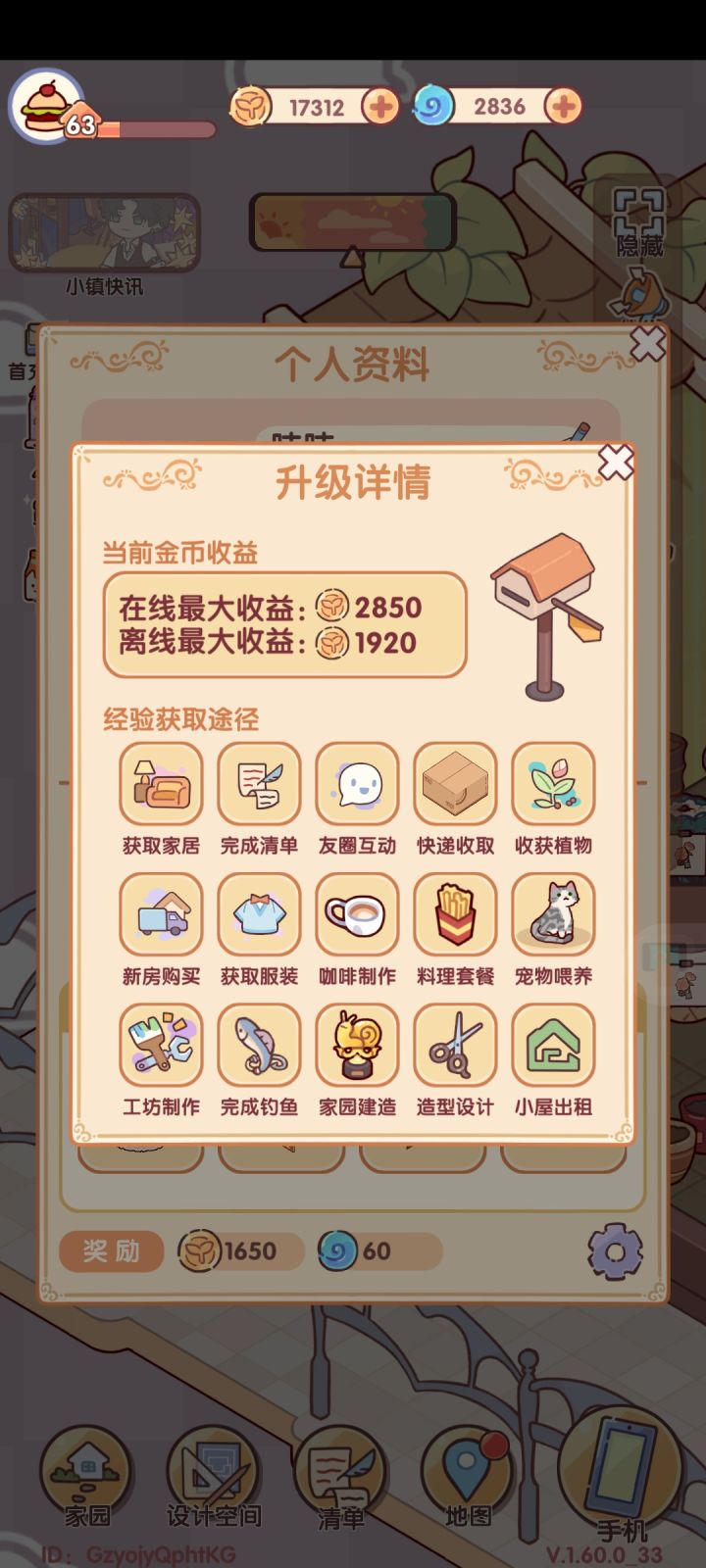Tap the 友圈互动 chat bubble icon
Screen dimensions: 706x1568
[x=356, y=785]
